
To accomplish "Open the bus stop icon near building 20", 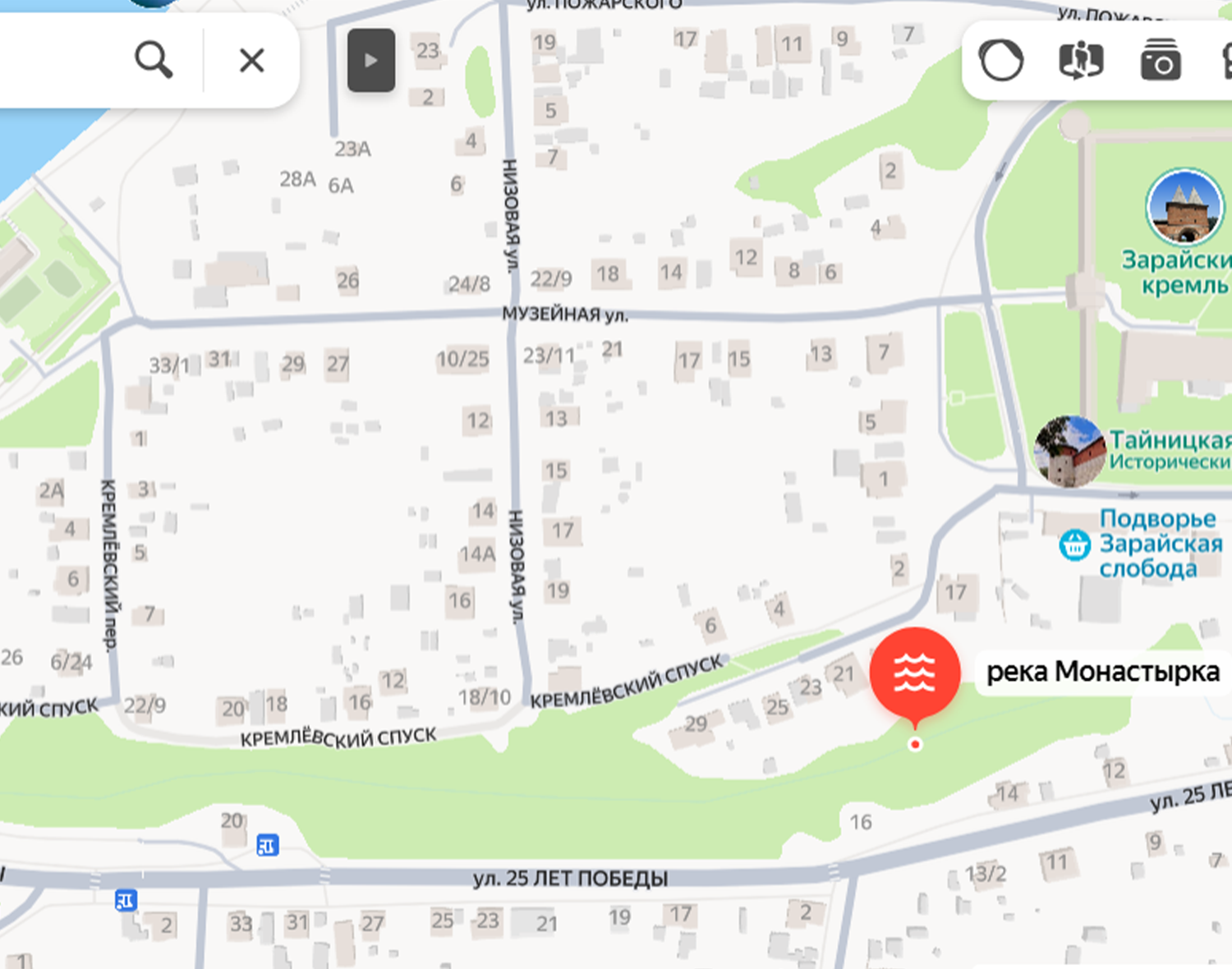I will click(267, 844).
